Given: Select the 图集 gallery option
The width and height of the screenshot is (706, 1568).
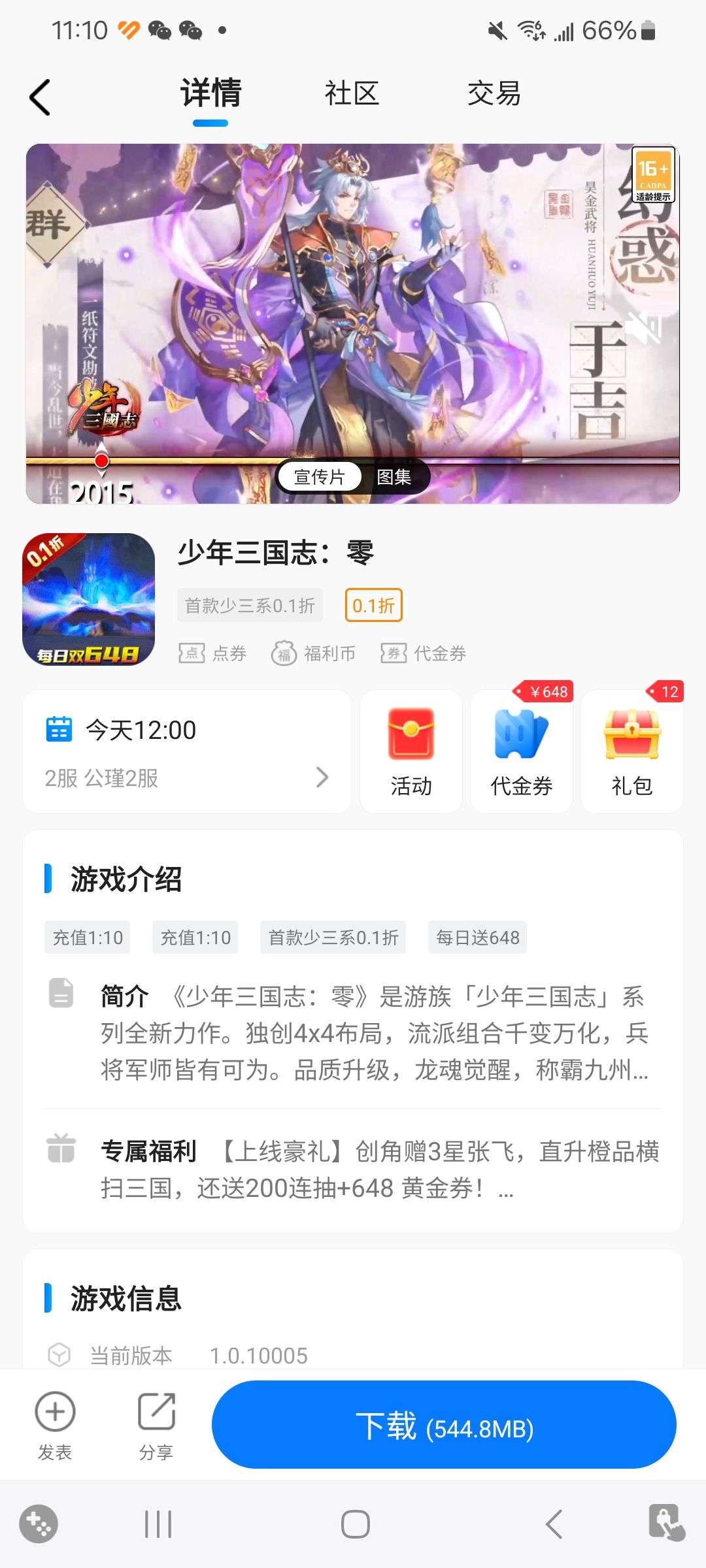Looking at the screenshot, I should (394, 477).
